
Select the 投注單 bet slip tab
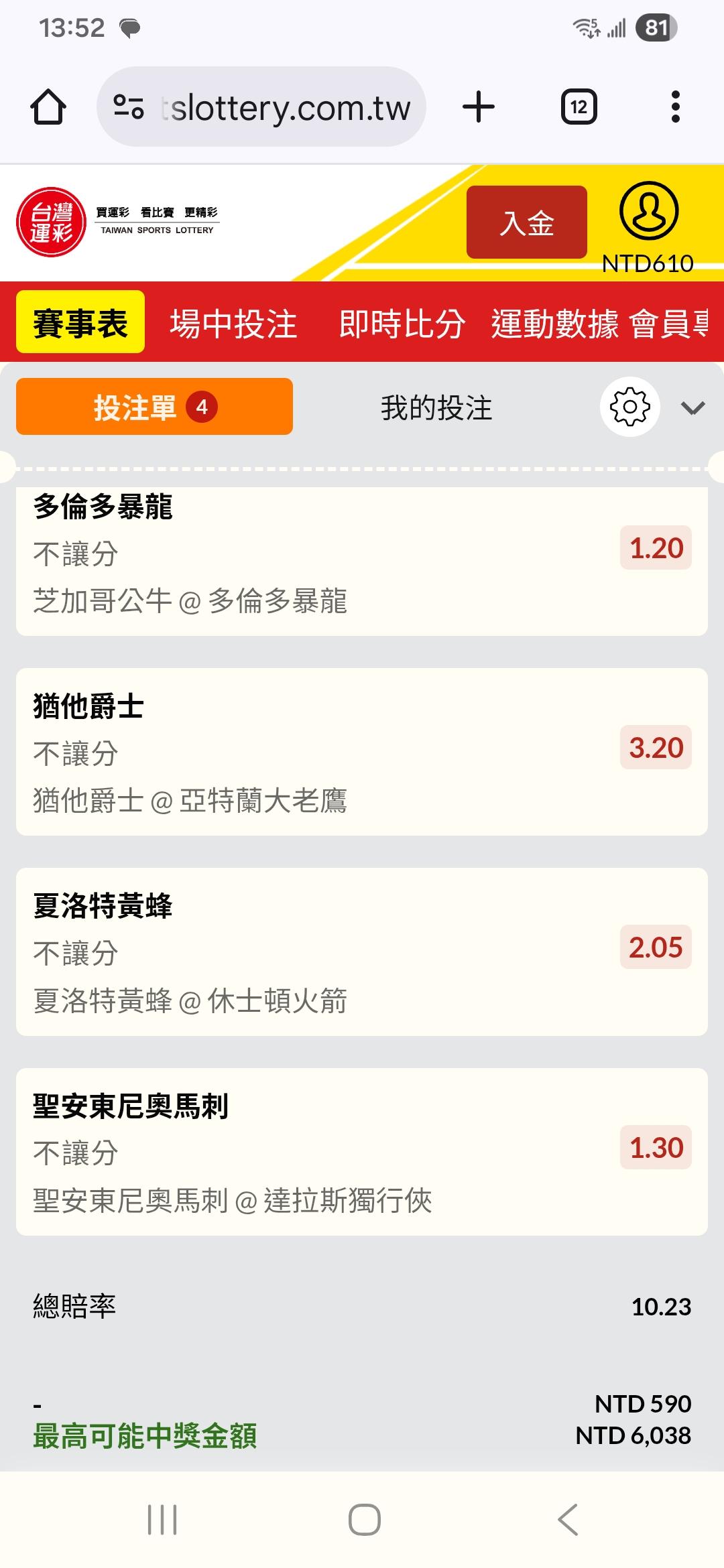(x=154, y=407)
